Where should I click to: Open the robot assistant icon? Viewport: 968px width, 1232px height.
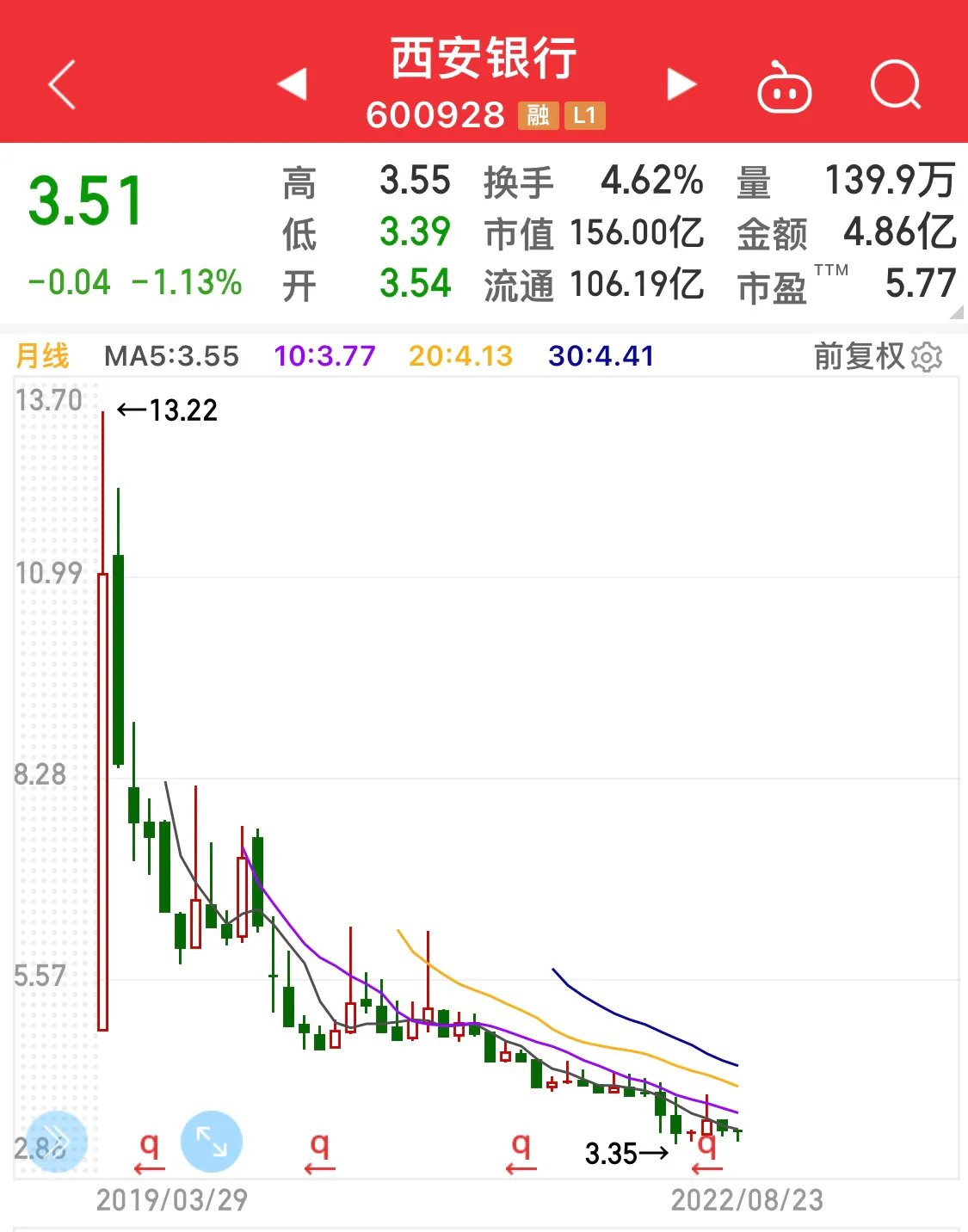tap(784, 87)
